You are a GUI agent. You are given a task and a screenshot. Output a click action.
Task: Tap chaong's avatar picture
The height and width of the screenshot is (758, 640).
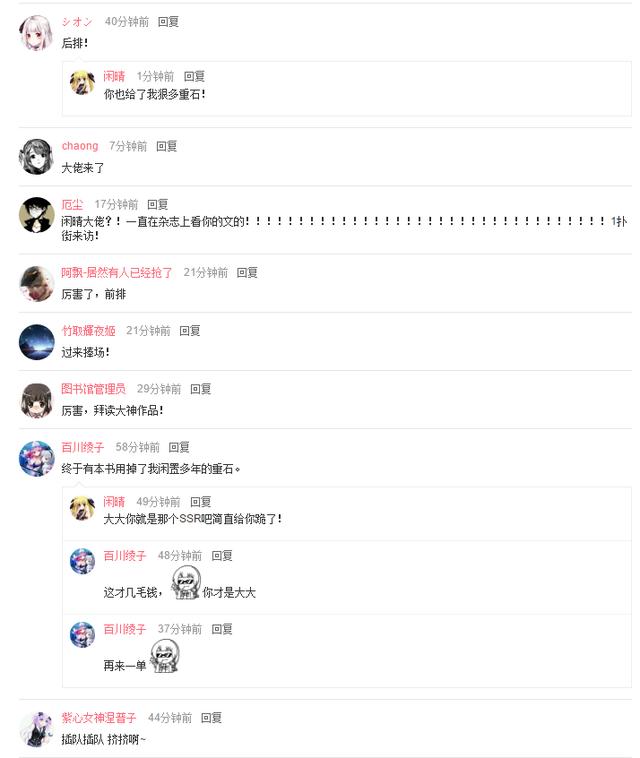coord(36,156)
